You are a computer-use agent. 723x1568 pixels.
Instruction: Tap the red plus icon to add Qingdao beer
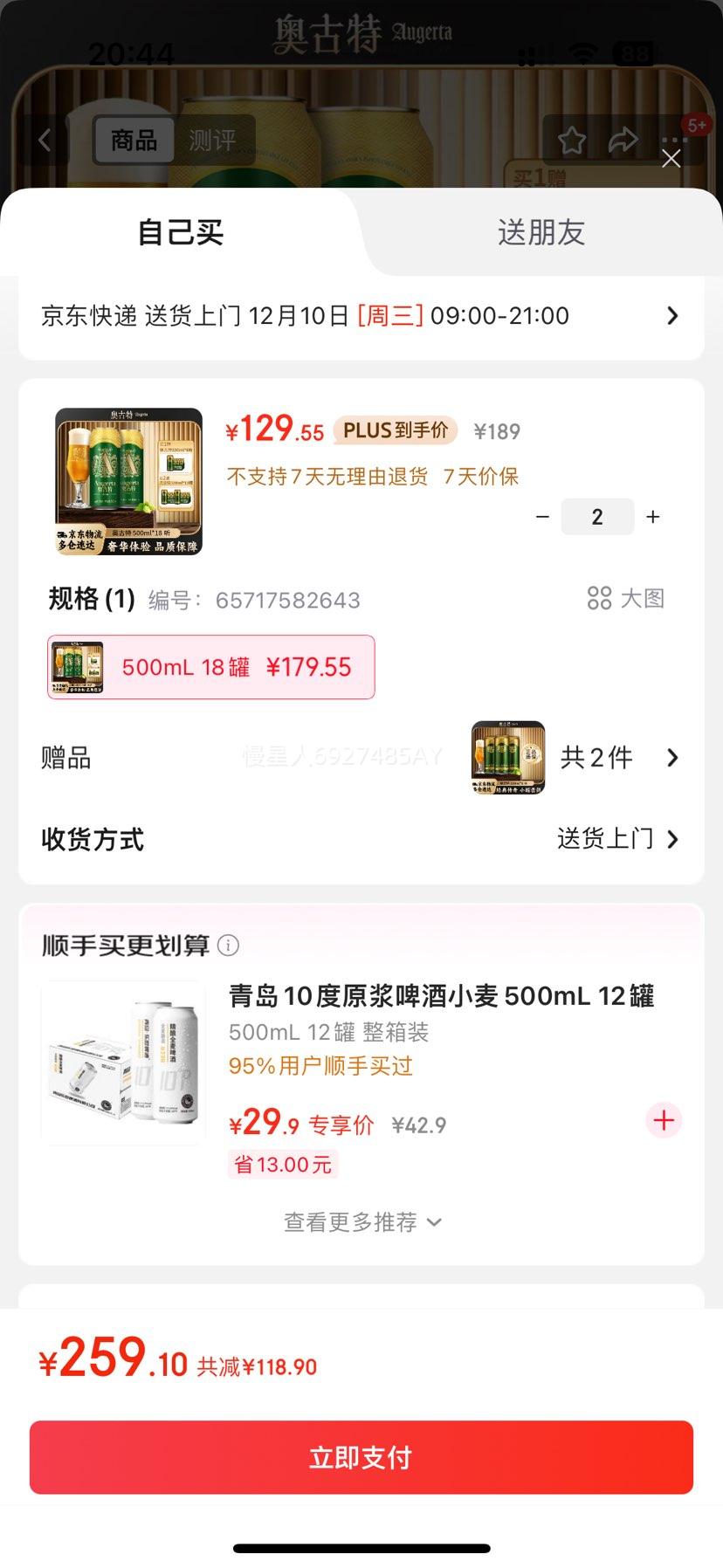[664, 1120]
